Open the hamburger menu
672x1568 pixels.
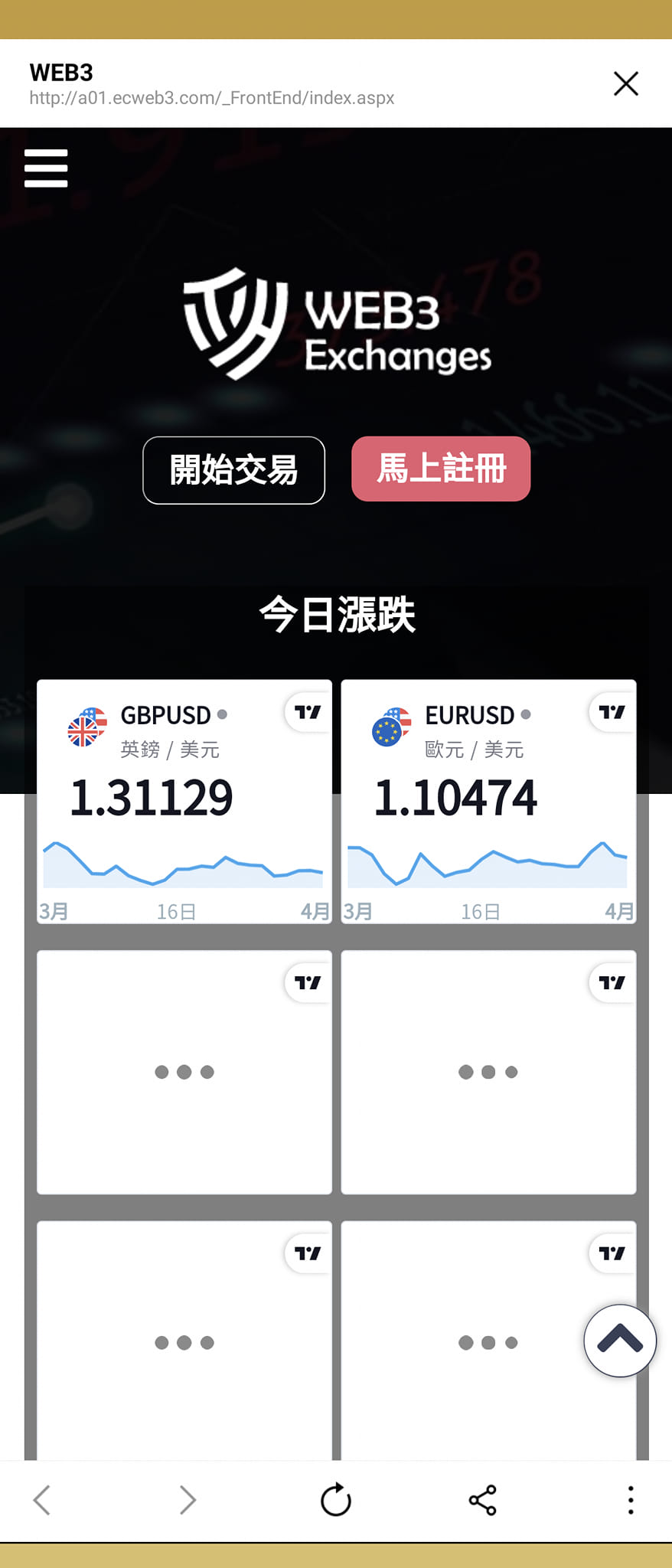point(46,168)
